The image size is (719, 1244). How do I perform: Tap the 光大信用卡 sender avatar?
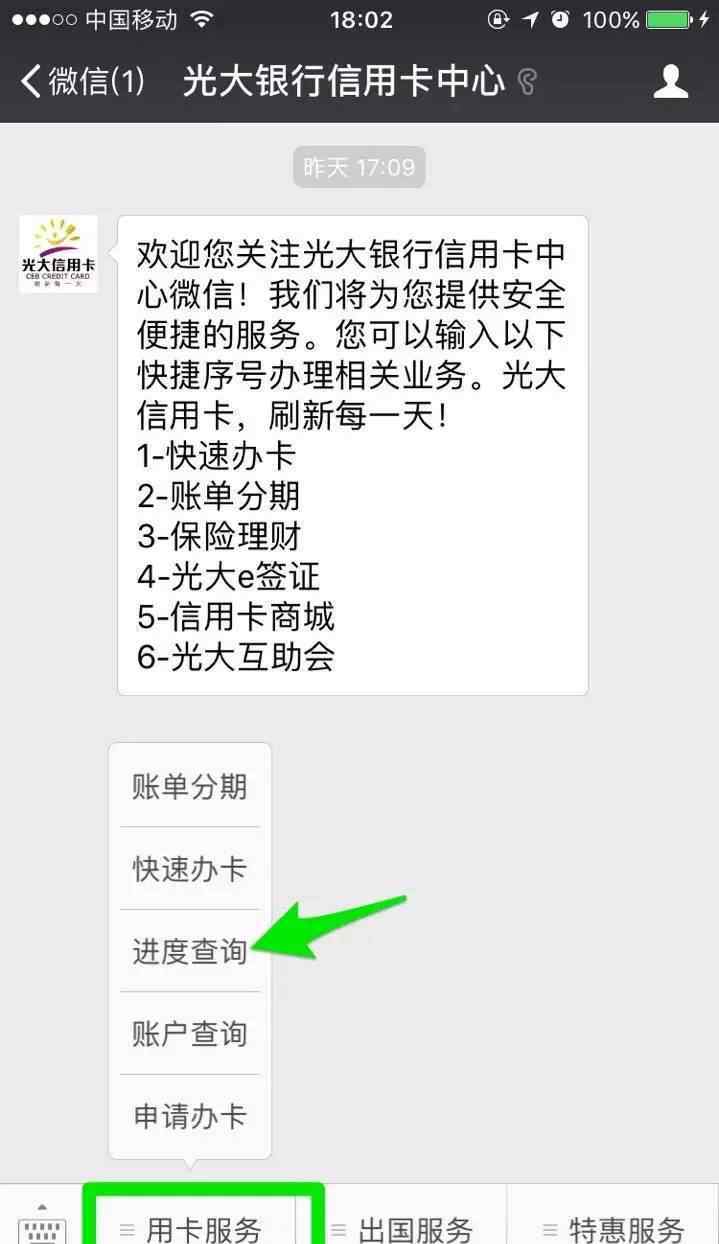(59, 254)
